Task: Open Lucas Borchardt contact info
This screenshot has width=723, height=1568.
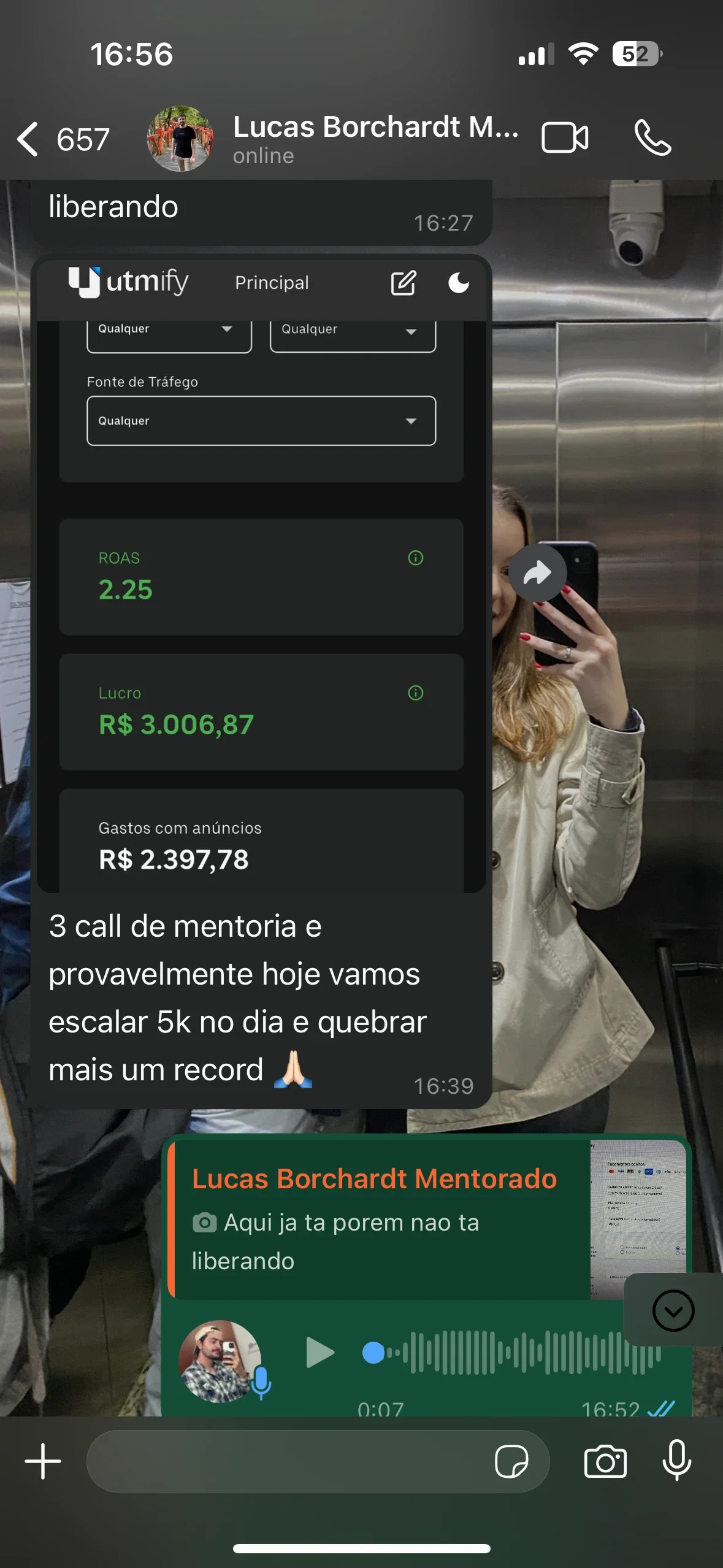Action: [x=374, y=139]
